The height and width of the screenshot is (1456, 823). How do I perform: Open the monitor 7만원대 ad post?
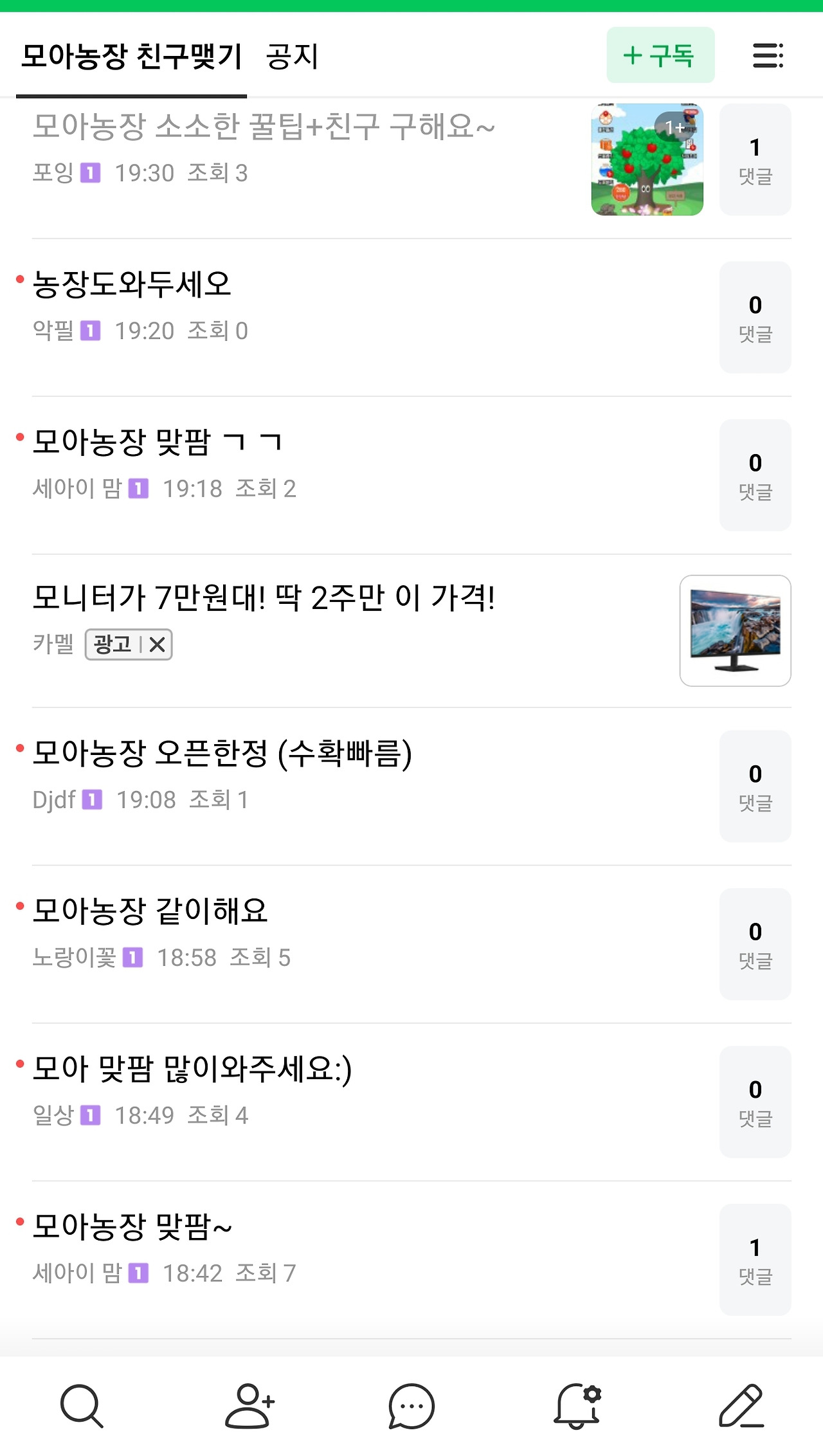point(264,598)
